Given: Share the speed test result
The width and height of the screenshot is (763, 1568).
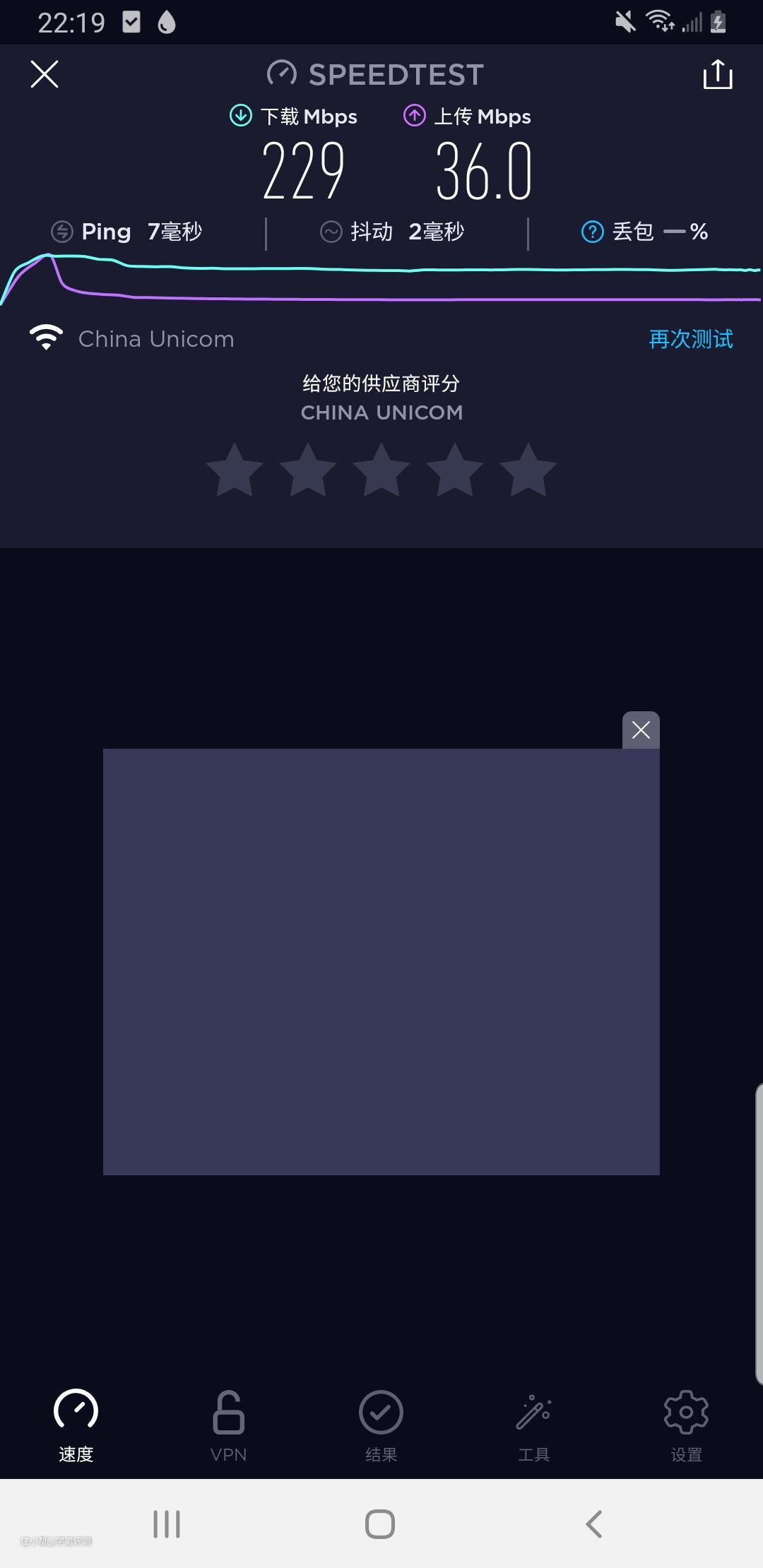Looking at the screenshot, I should pos(718,74).
